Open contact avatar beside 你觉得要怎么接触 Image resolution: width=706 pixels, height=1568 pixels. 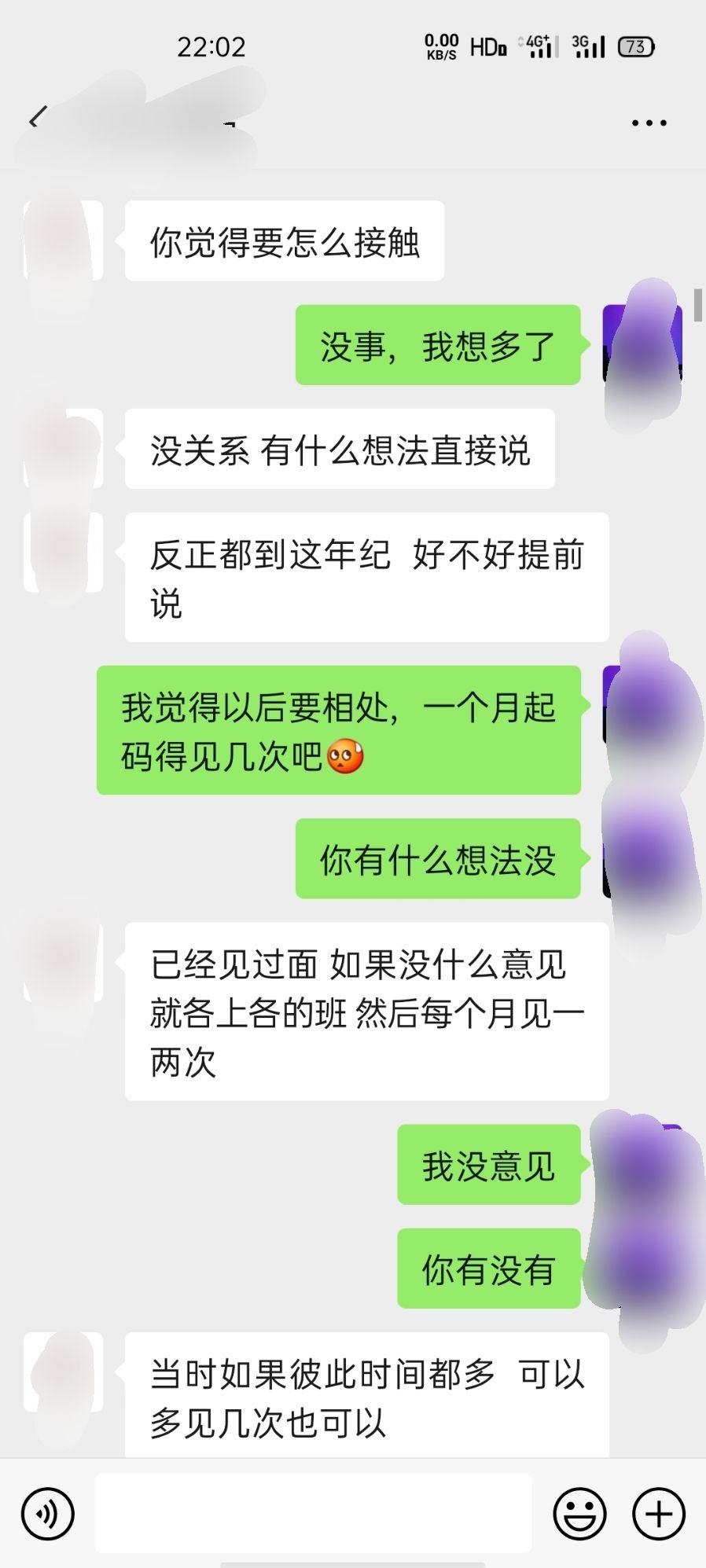click(64, 241)
